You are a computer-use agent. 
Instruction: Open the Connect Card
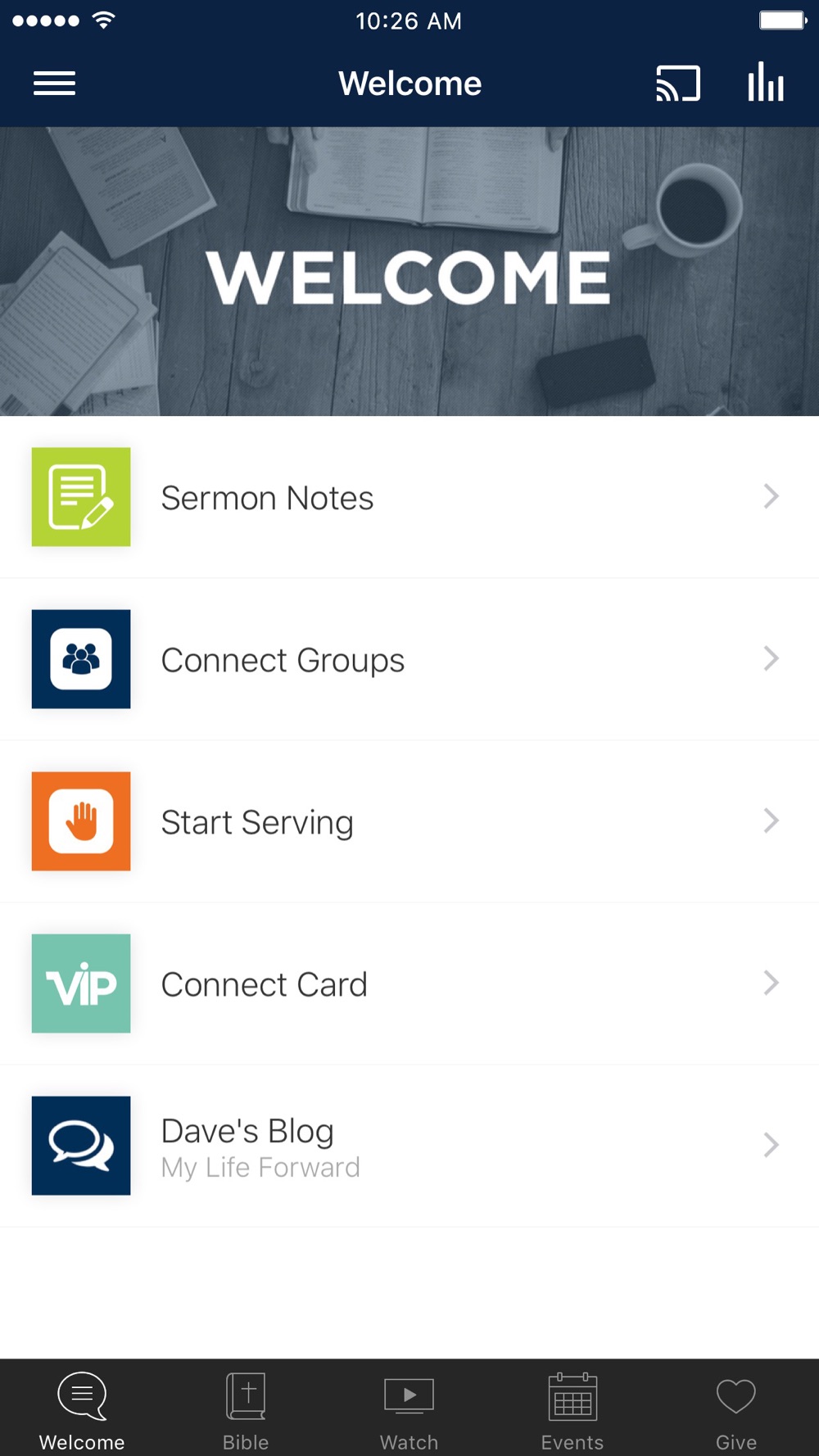409,983
